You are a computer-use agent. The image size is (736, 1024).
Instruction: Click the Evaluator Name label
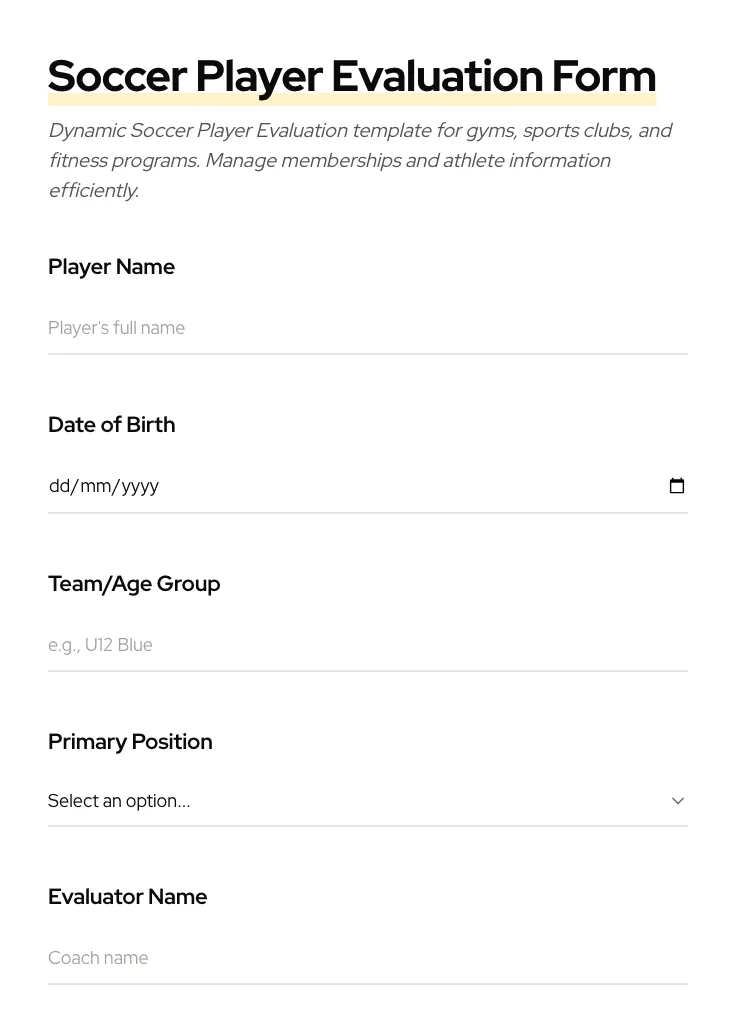pyautogui.click(x=127, y=896)
